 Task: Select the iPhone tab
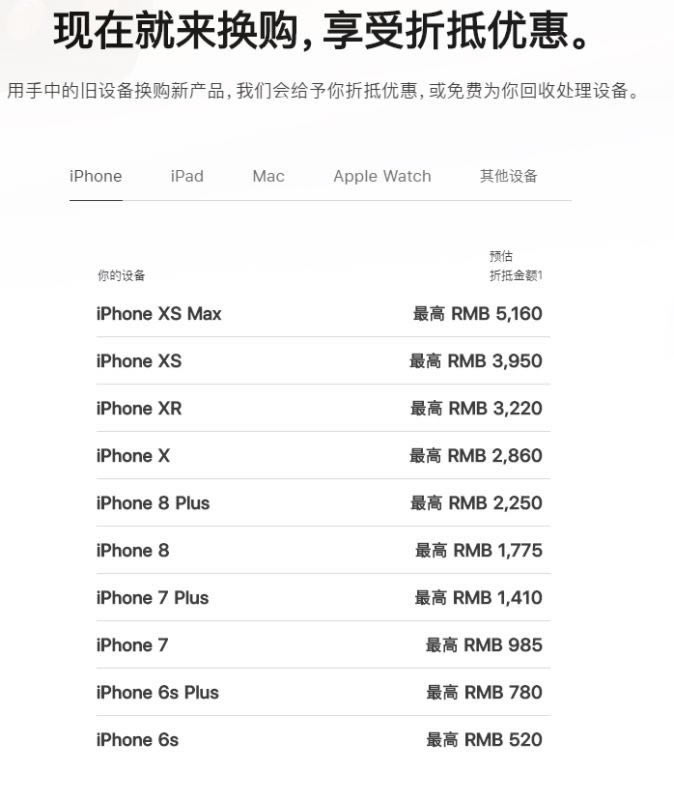96,176
